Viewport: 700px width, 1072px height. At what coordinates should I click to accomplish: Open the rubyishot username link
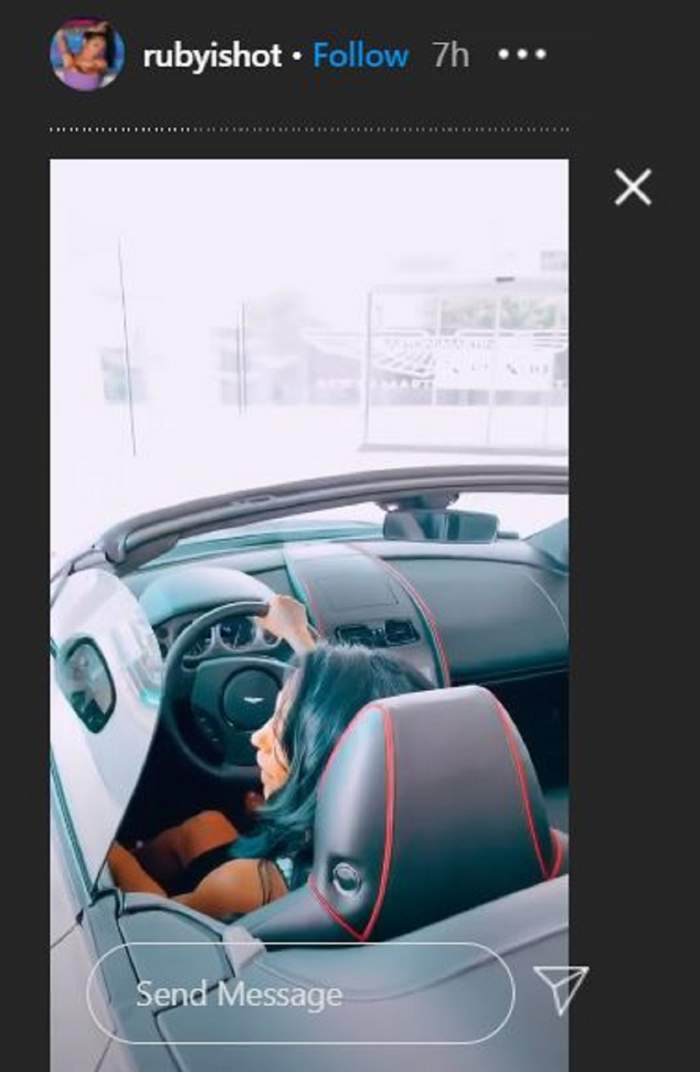(212, 56)
